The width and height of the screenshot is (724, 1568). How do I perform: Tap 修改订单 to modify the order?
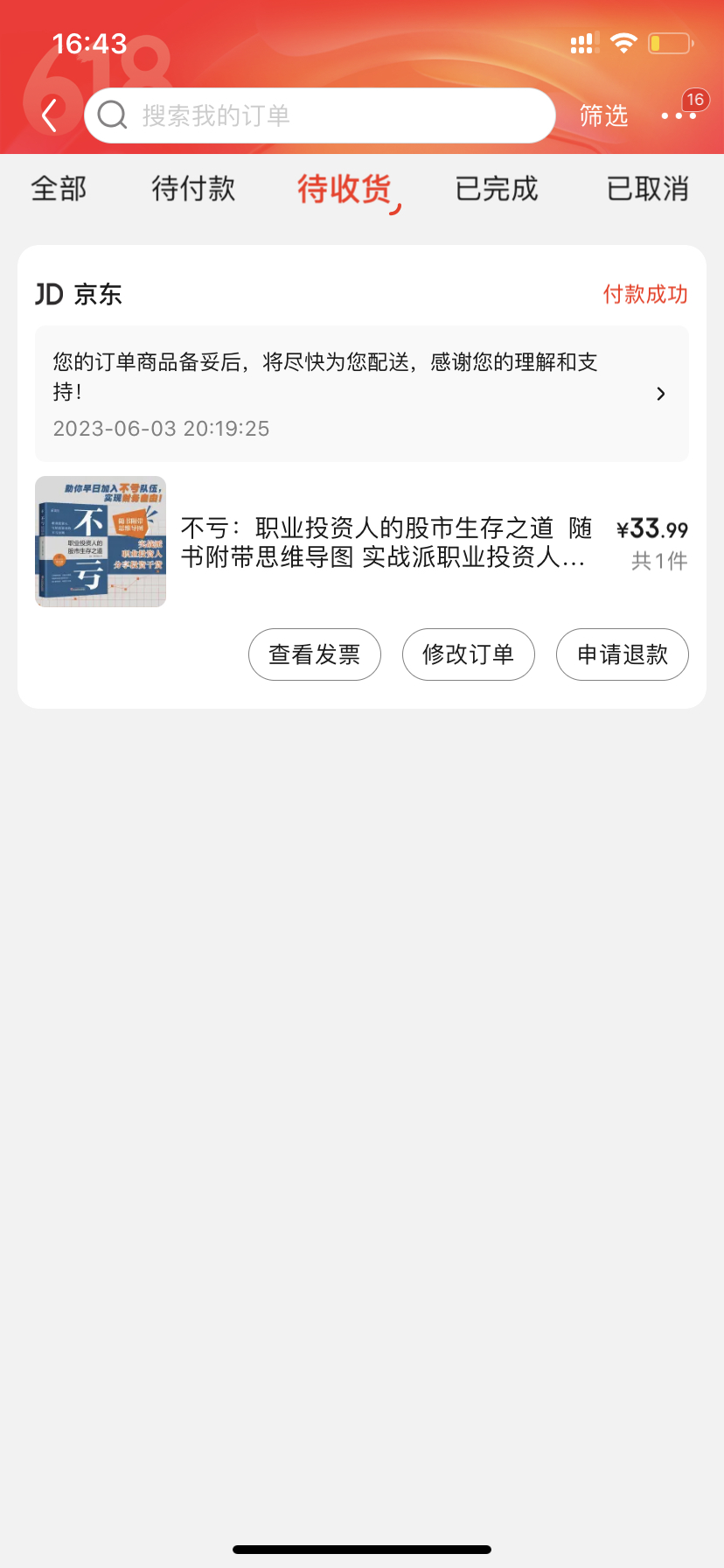pos(469,654)
